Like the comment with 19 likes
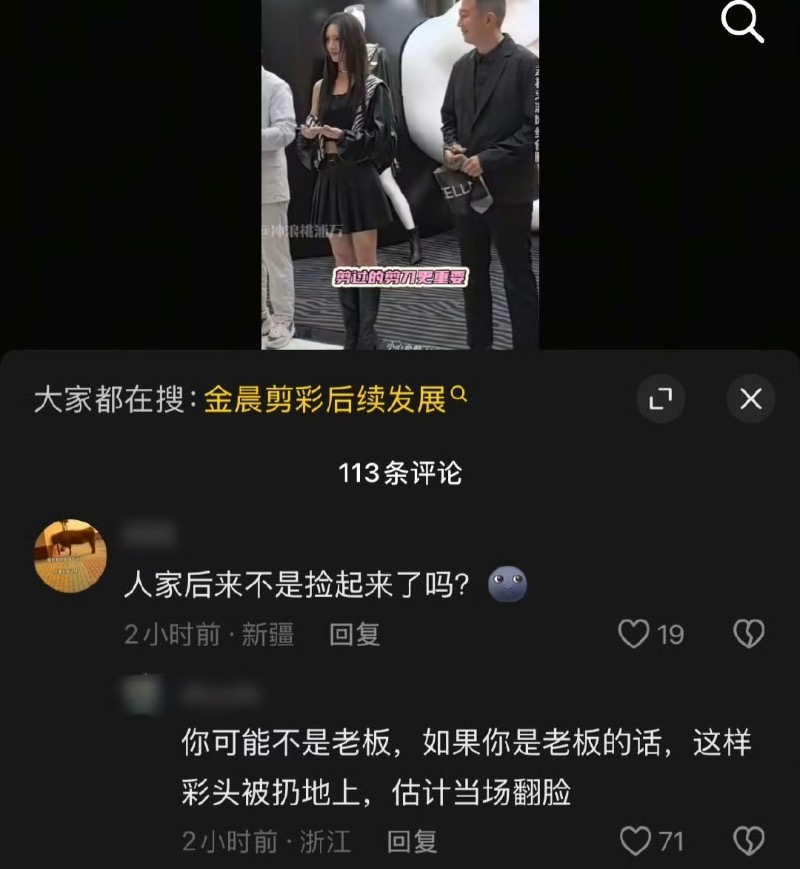Viewport: 800px width, 869px height. (635, 634)
